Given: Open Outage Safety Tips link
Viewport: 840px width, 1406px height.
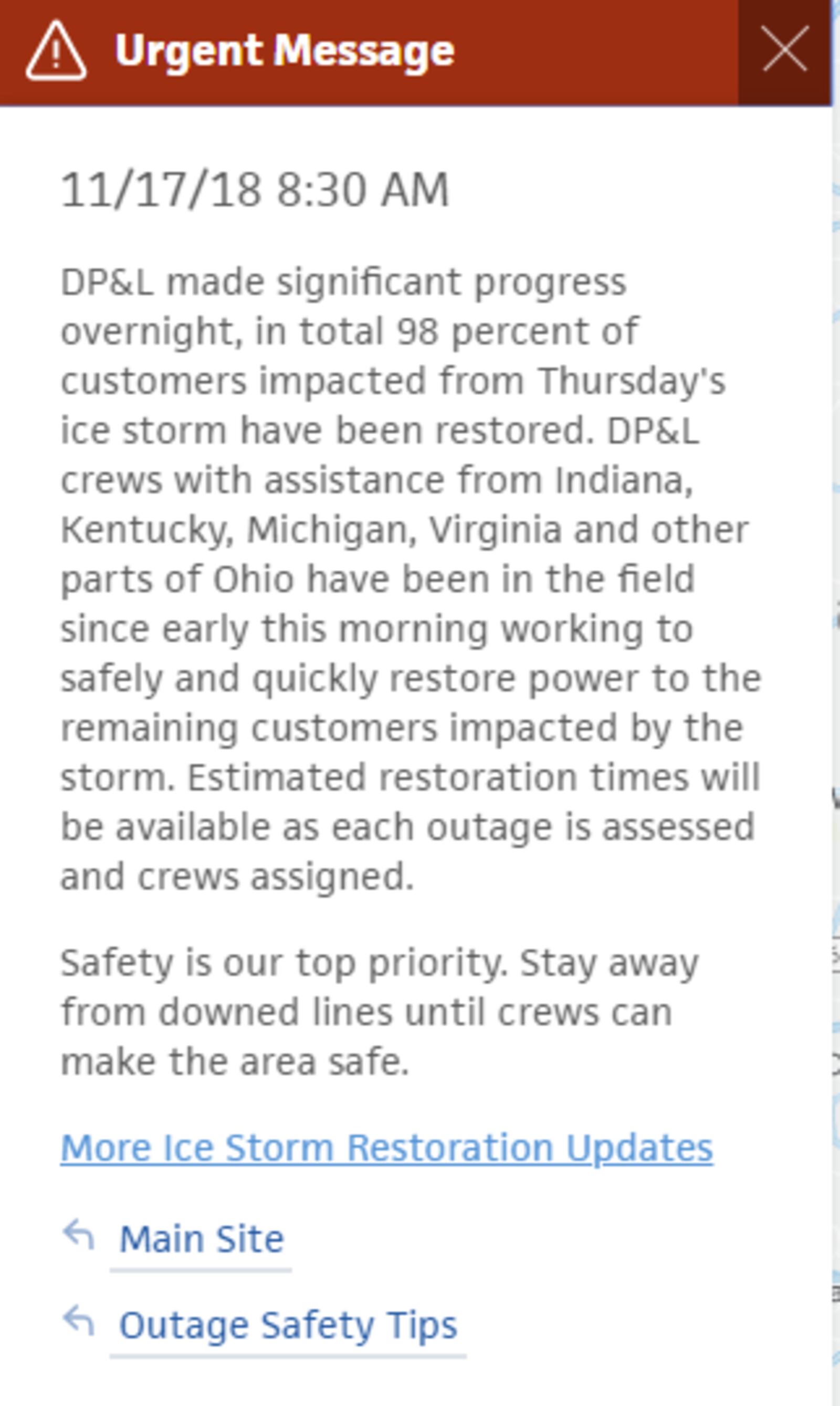Looking at the screenshot, I should (x=288, y=1326).
